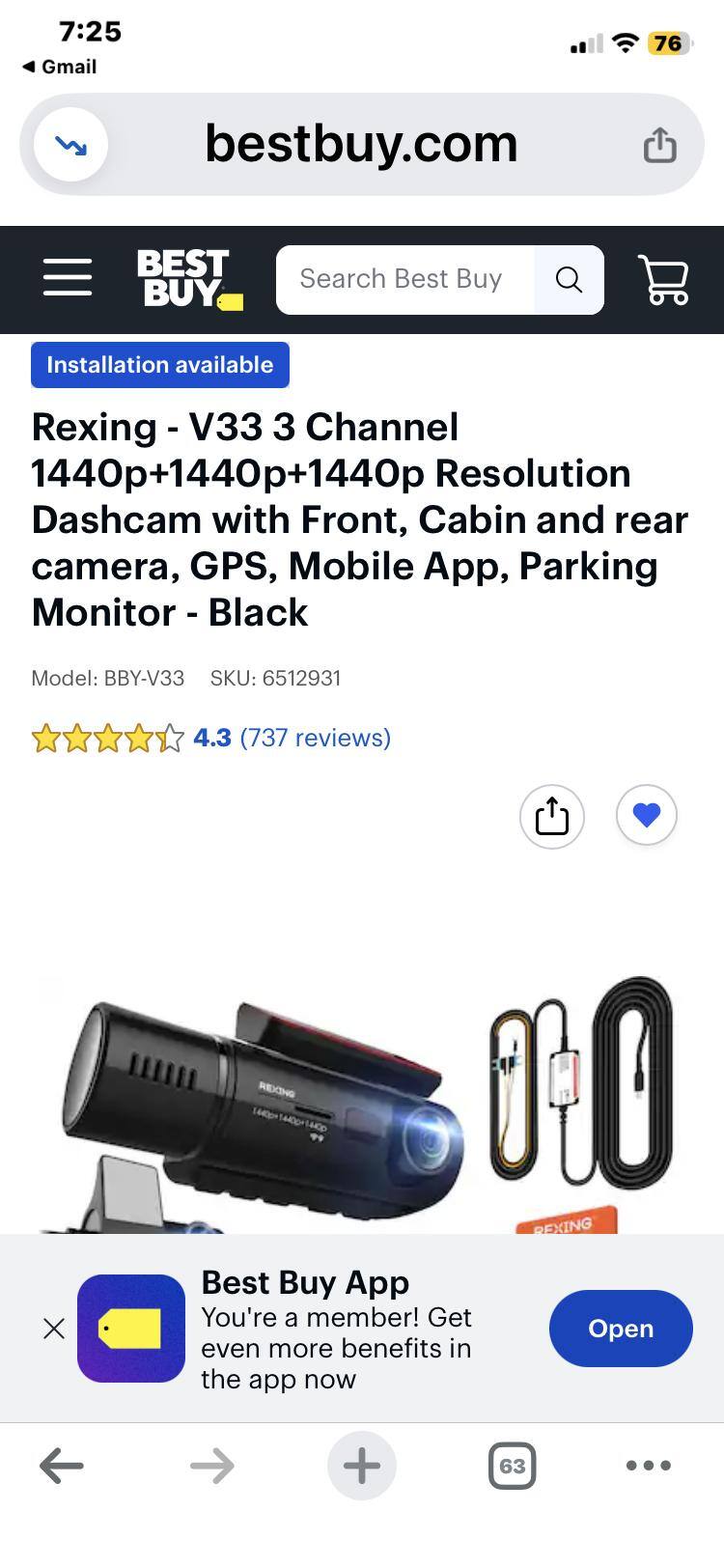Share the product using the share icon
The width and height of the screenshot is (724, 1568).
pos(551,816)
